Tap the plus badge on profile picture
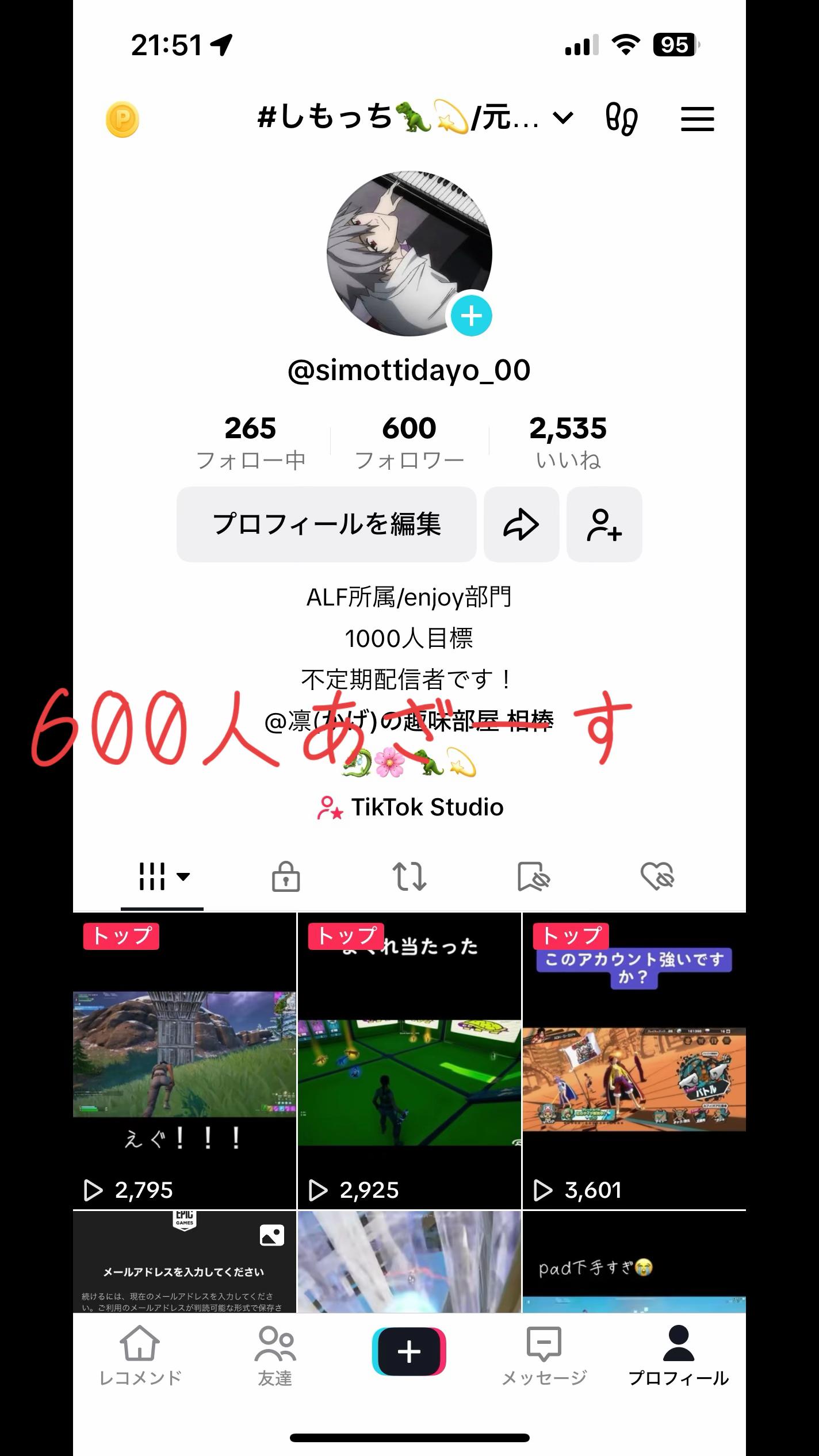The image size is (819, 1456). (x=471, y=316)
